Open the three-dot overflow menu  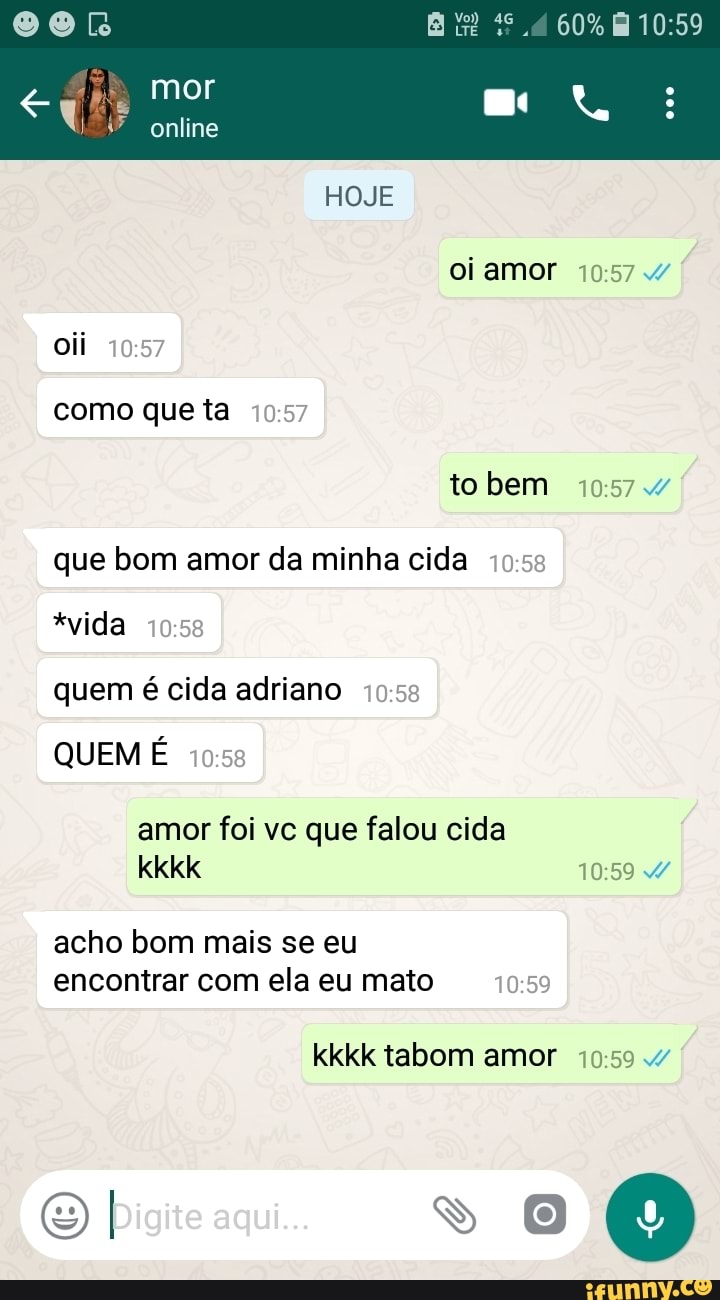pos(669,102)
